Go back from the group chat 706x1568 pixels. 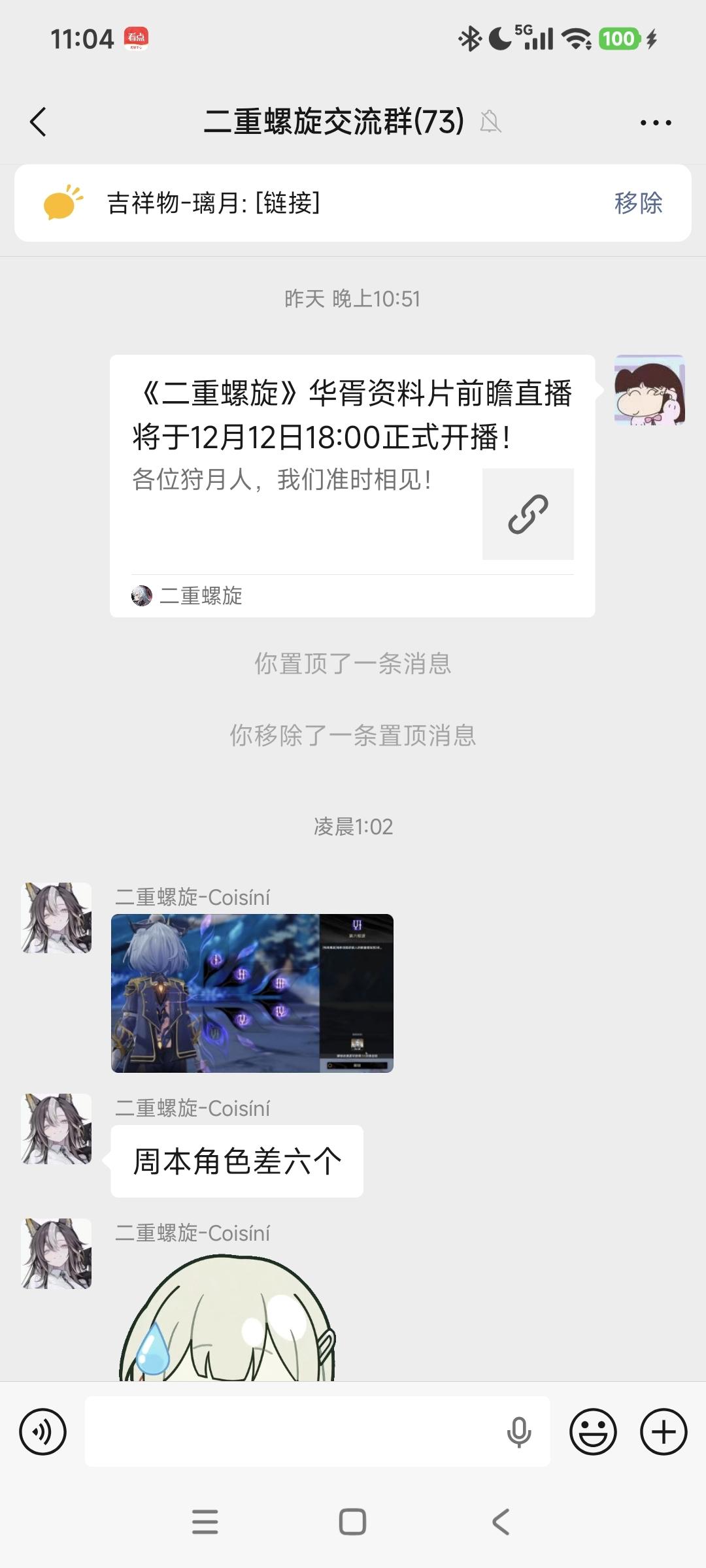click(x=39, y=122)
